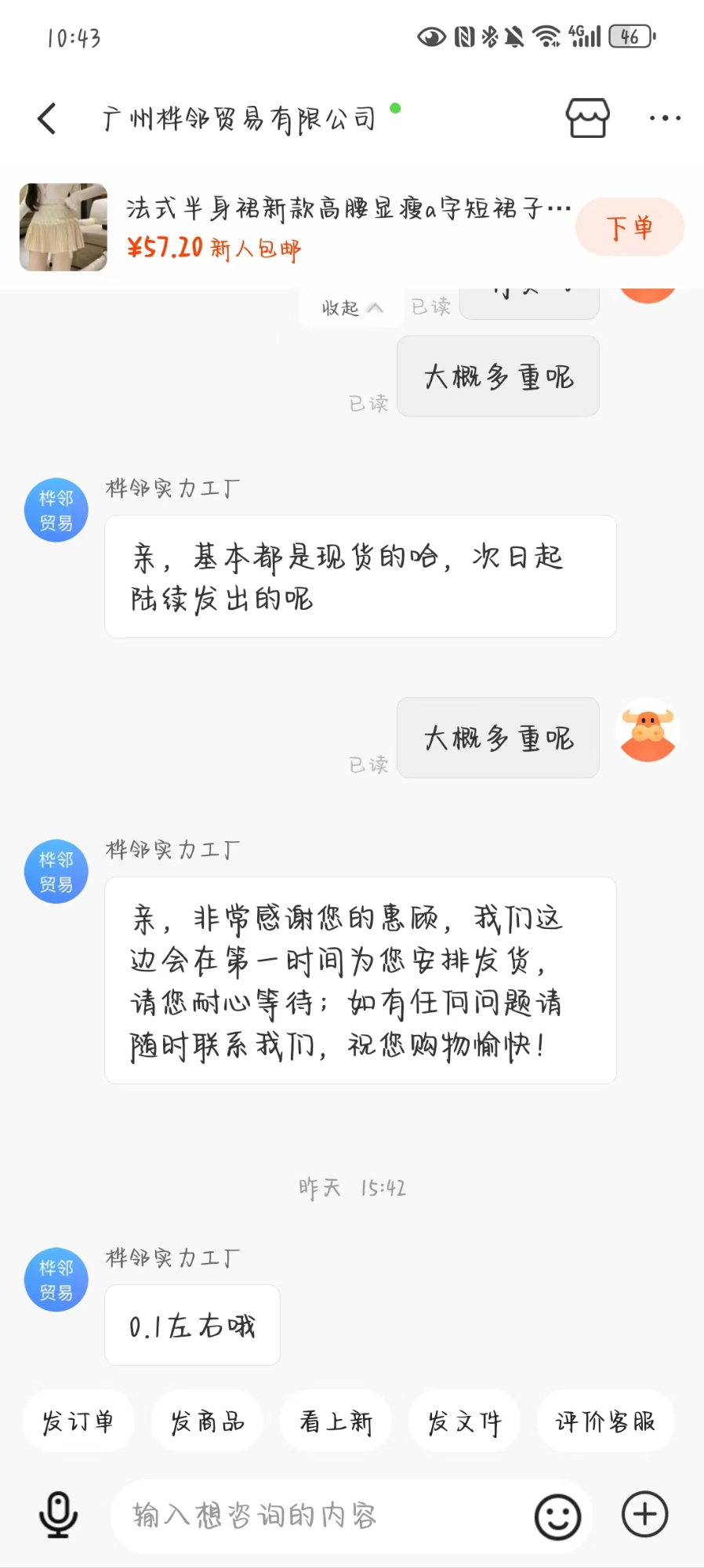
Task: Choose 发文件 to send file
Action: click(464, 1421)
